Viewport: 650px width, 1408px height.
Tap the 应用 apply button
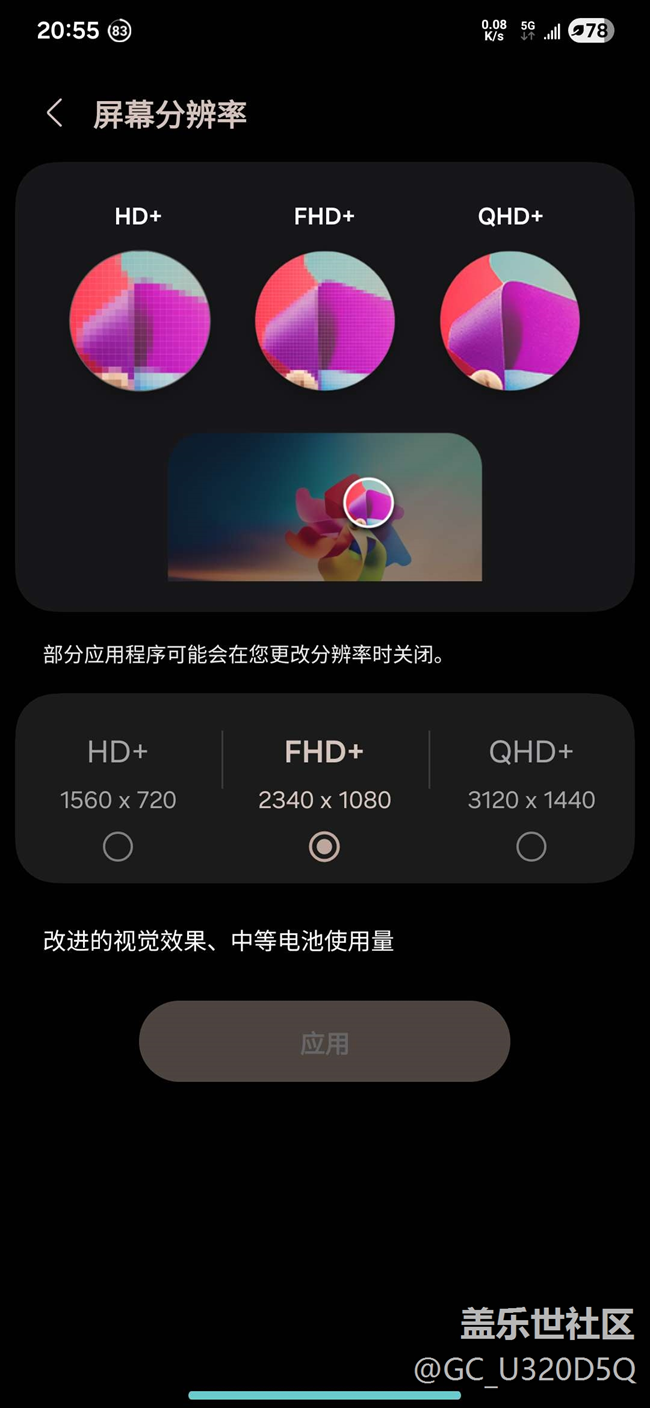[324, 1042]
